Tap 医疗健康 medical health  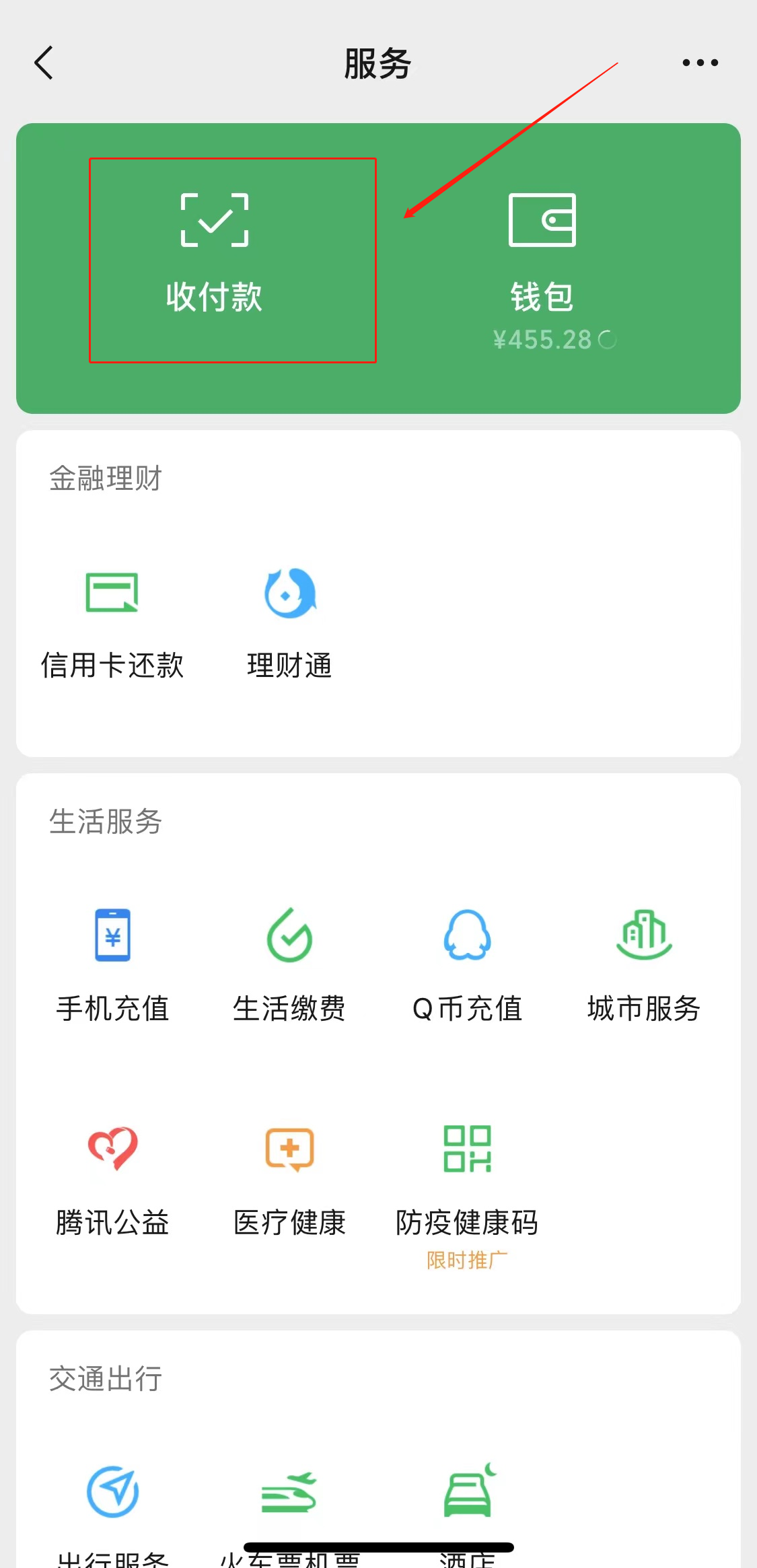click(289, 1179)
